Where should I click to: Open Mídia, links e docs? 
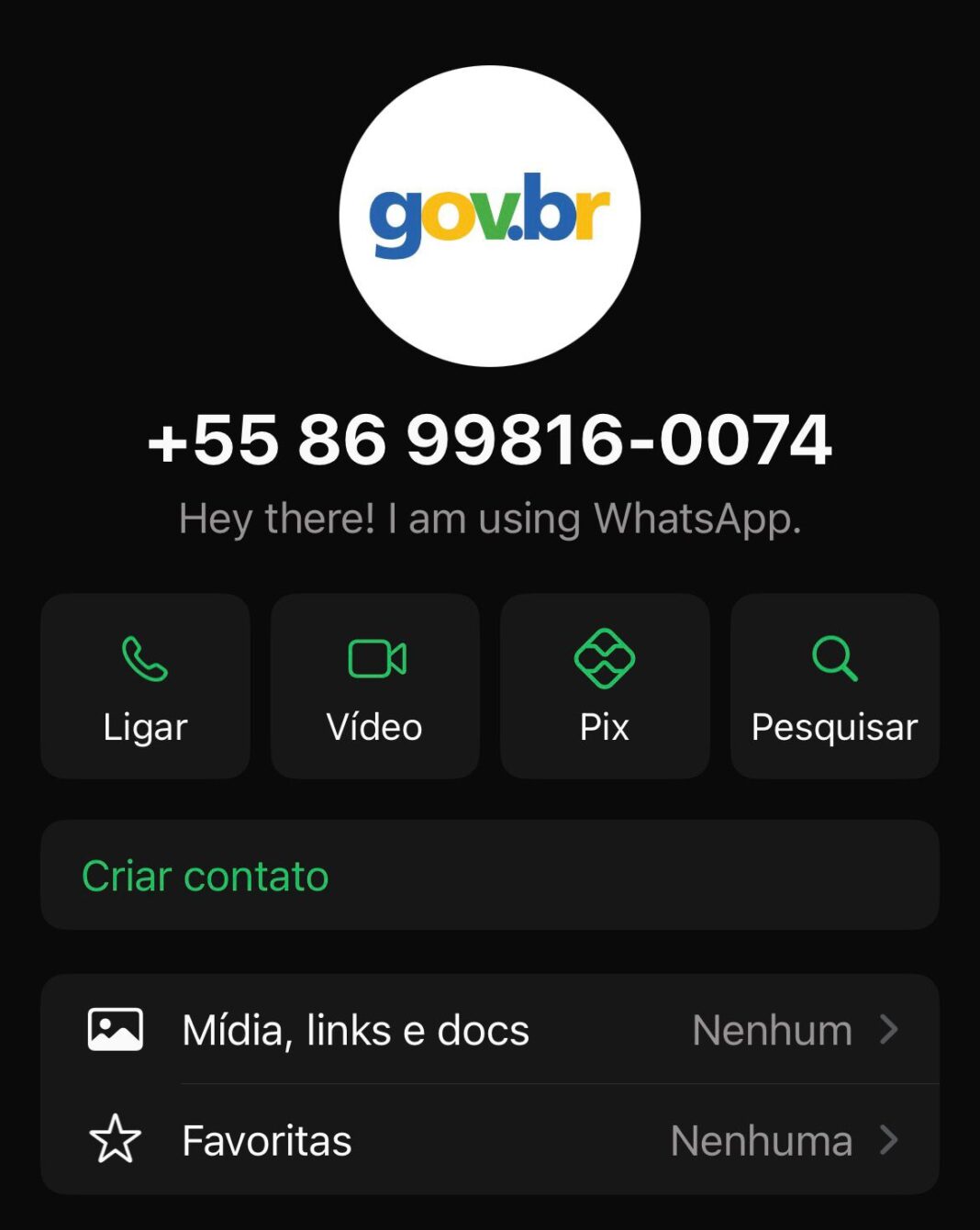490,1030
